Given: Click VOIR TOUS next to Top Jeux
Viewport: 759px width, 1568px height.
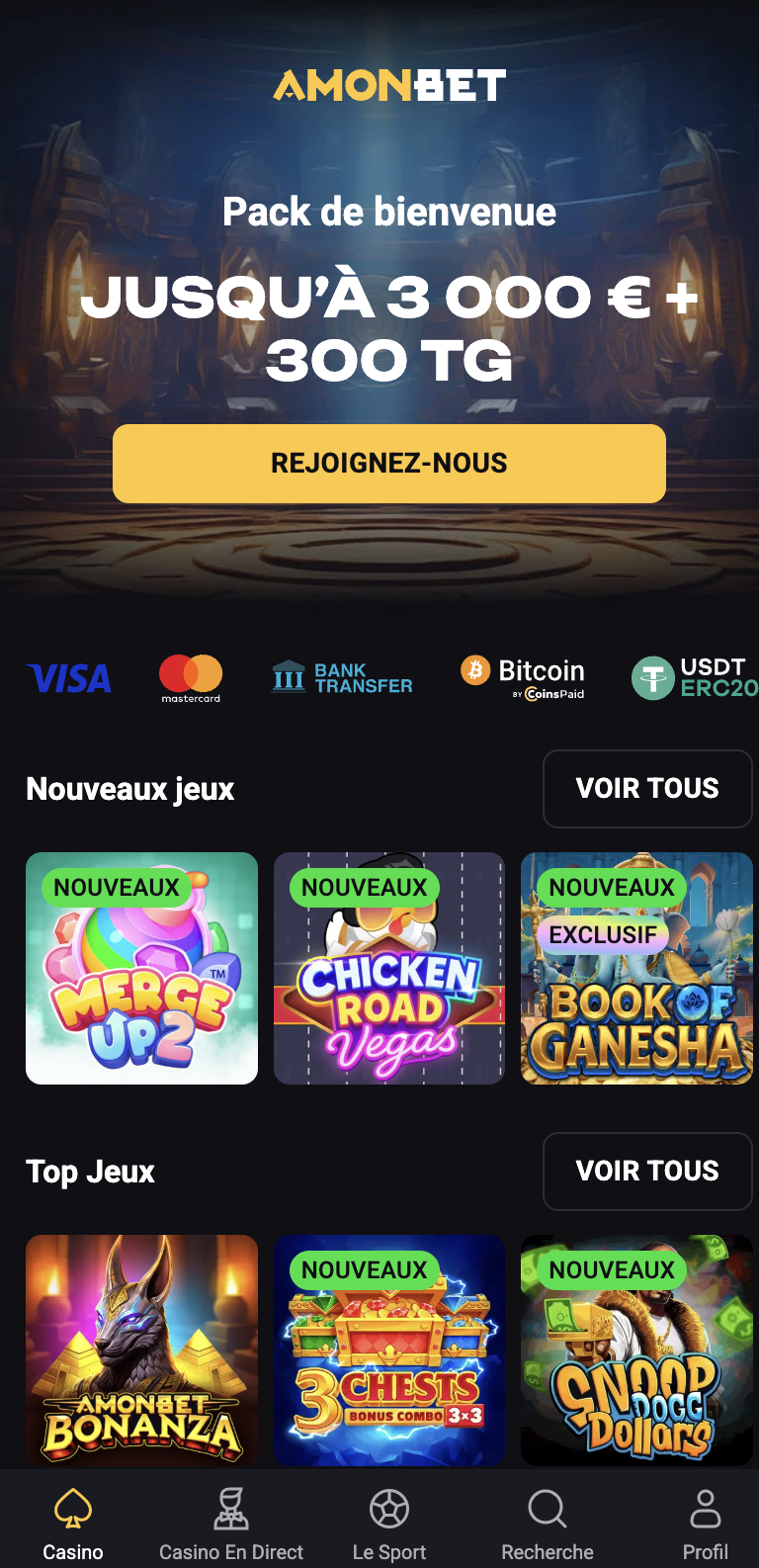Looking at the screenshot, I should [647, 1172].
